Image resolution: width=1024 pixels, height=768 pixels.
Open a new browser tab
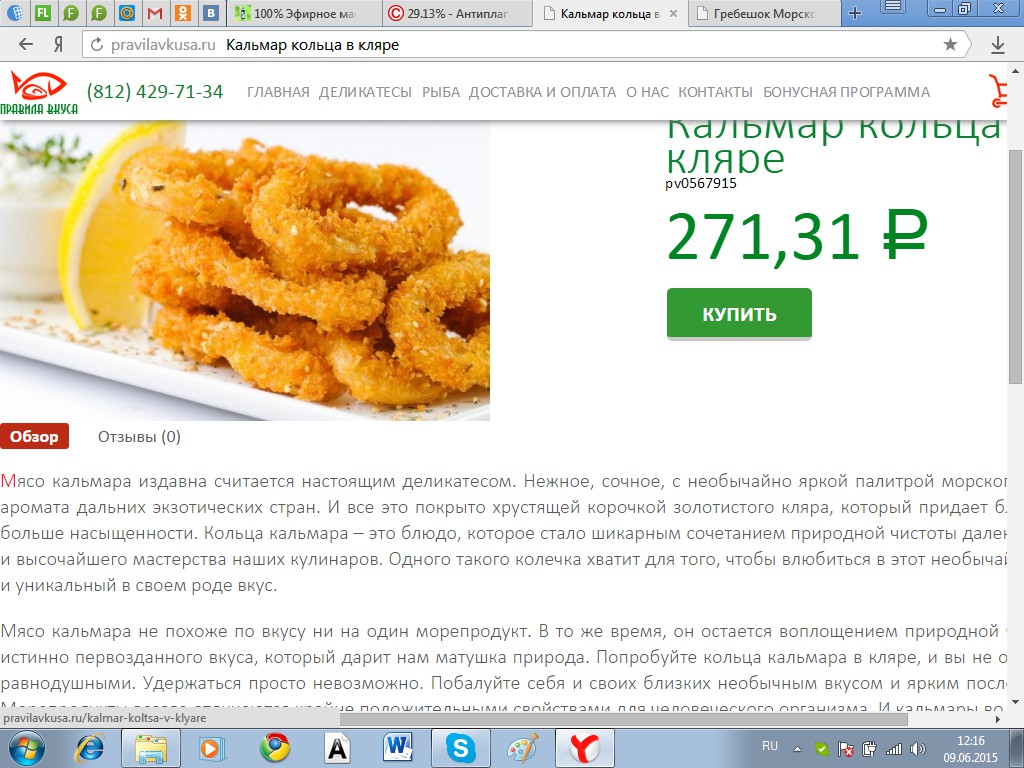coord(855,14)
